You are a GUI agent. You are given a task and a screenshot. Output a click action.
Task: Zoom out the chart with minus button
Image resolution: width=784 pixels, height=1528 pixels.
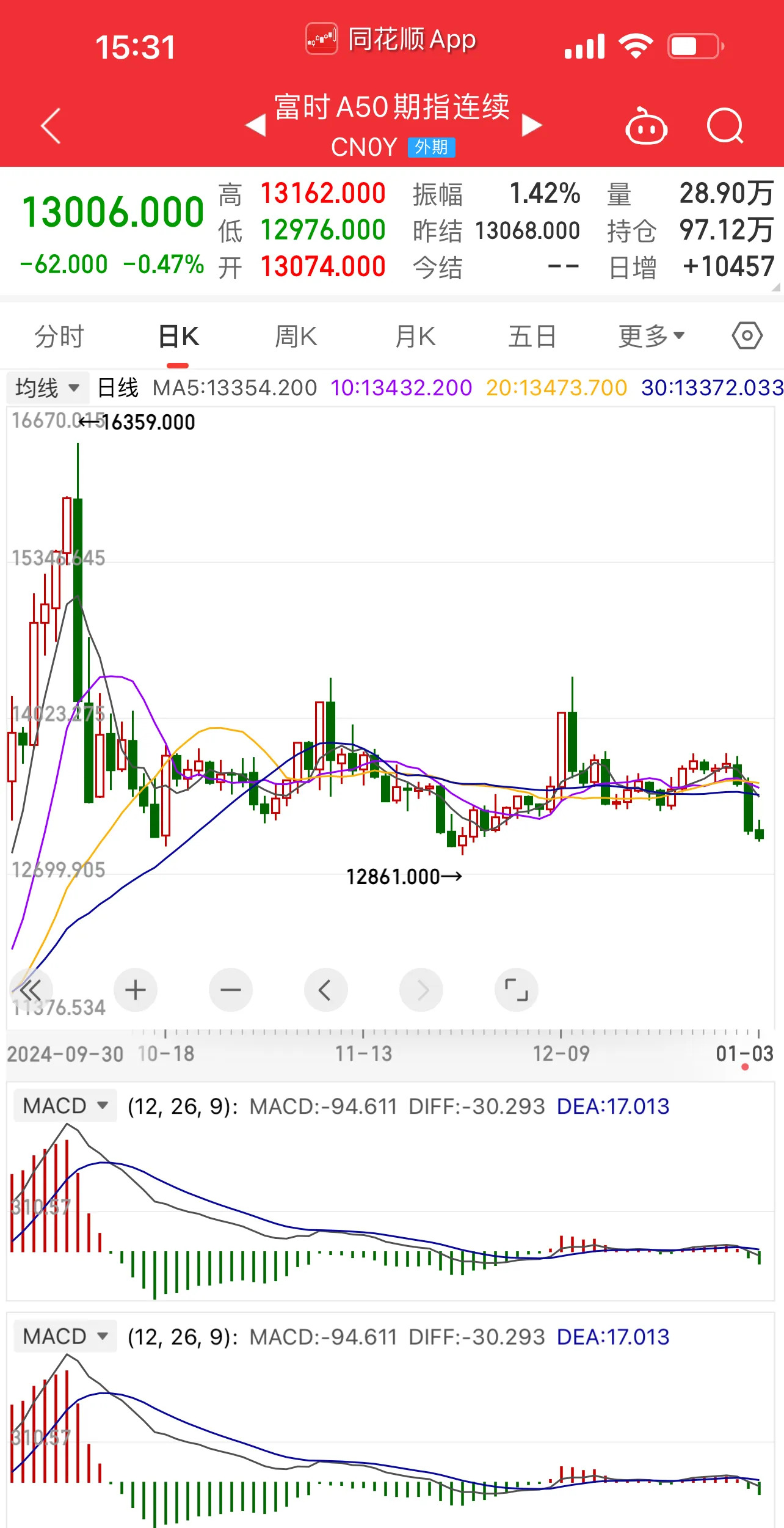[231, 990]
